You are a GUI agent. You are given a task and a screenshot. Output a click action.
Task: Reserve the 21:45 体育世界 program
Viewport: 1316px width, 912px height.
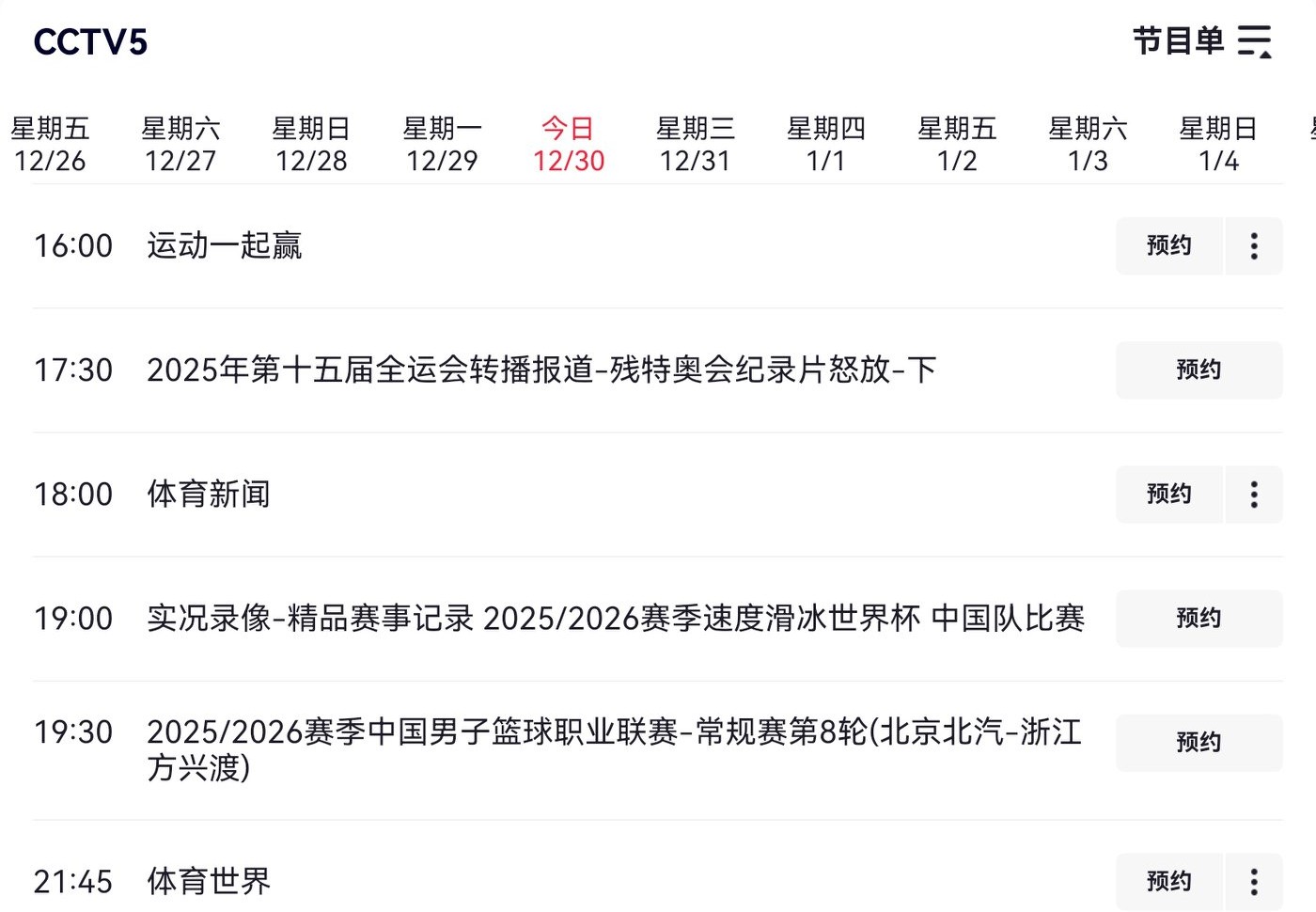(1168, 882)
